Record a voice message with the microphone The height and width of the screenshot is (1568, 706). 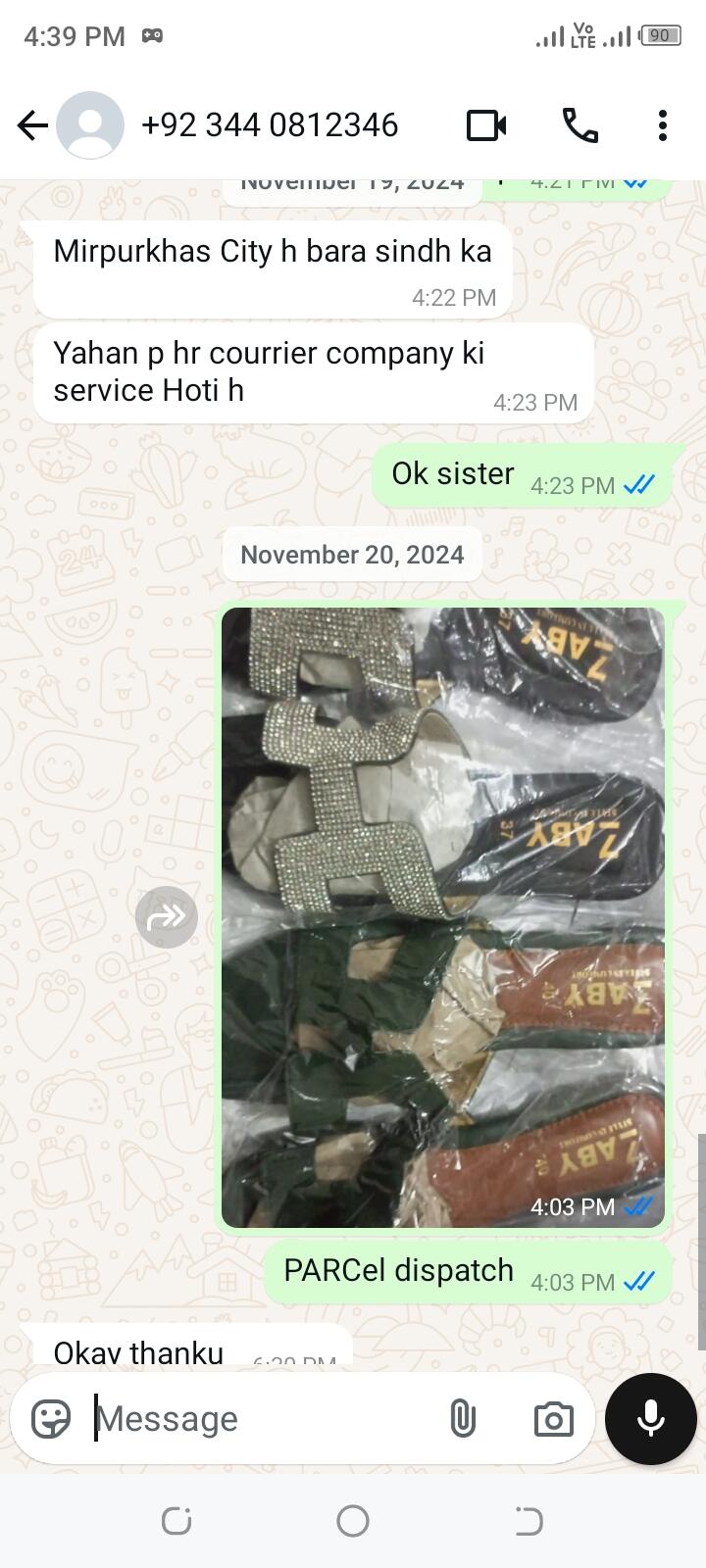tap(651, 1419)
